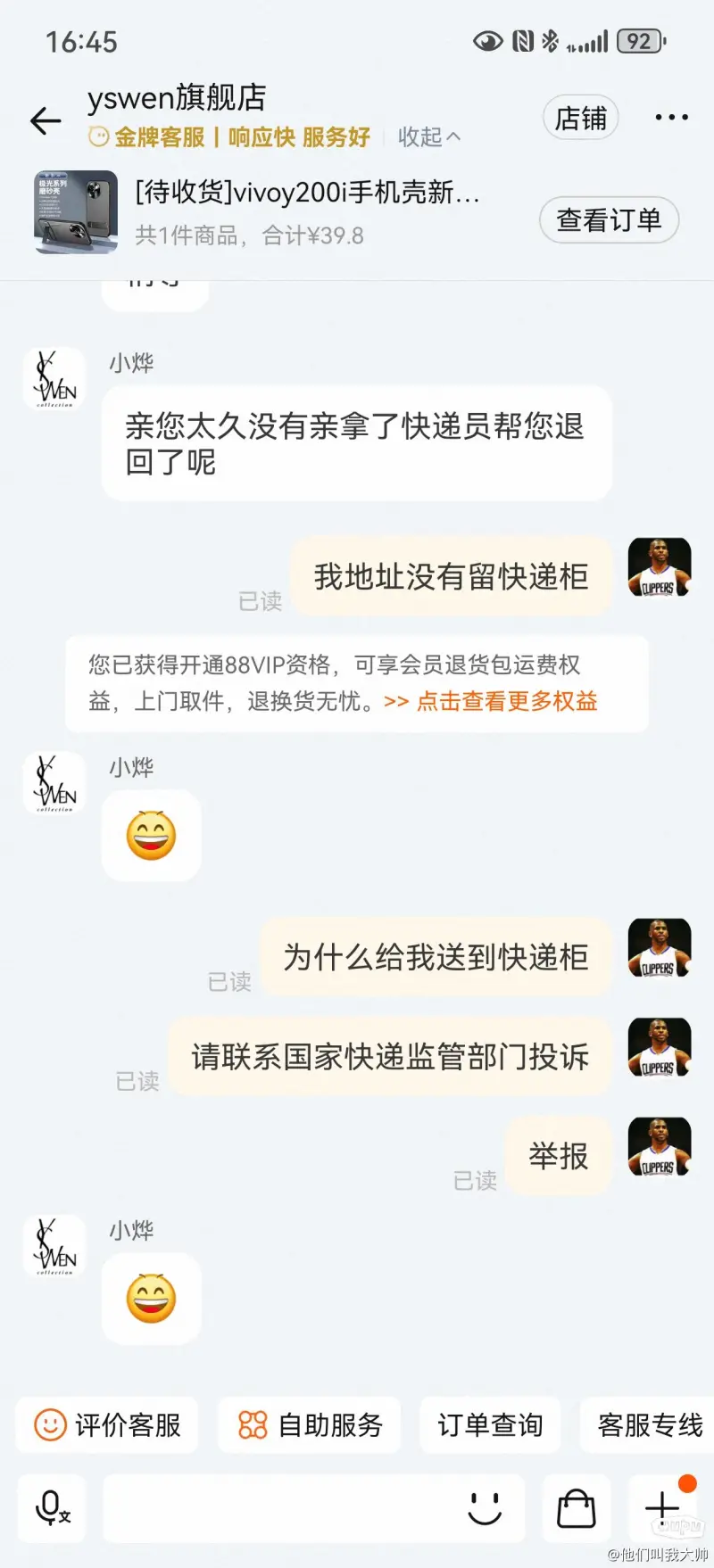Switch to voice input microphone
The image size is (714, 1568).
(52, 1508)
